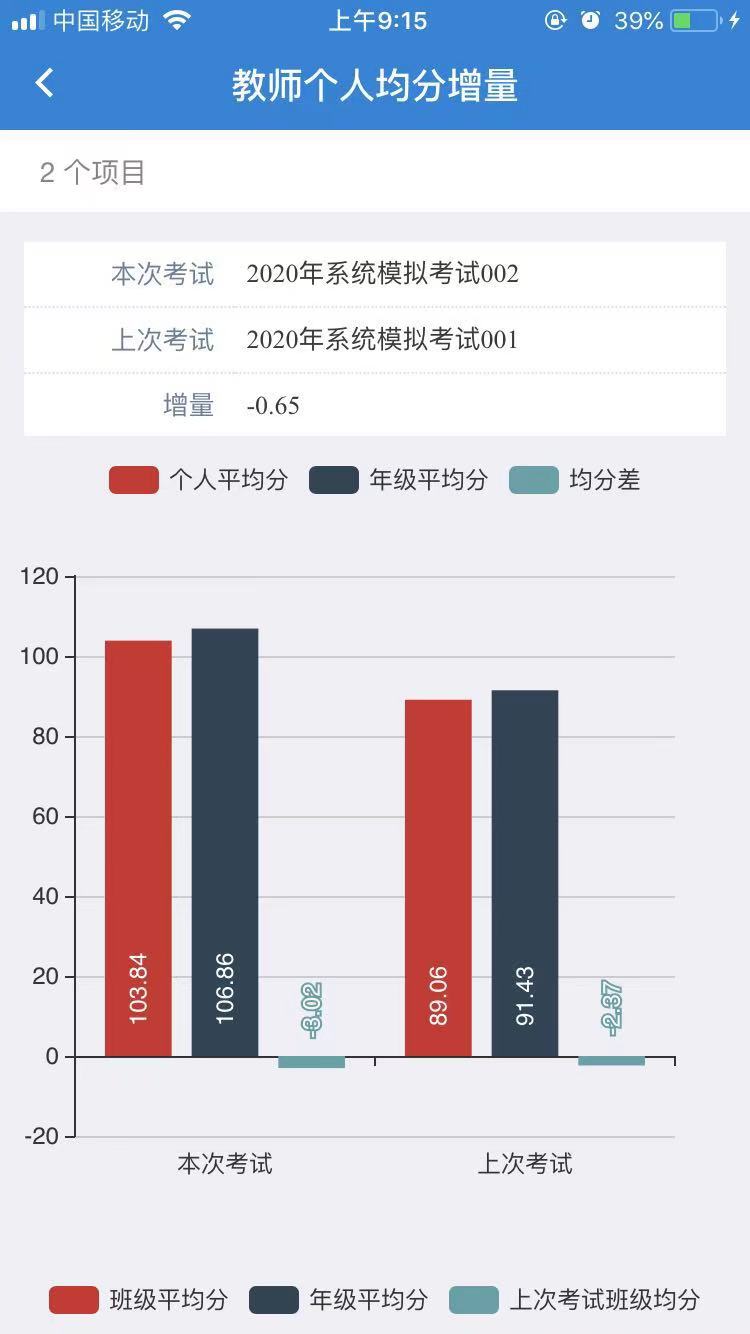Go back using the header arrow
Viewport: 750px width, 1334px height.
click(x=45, y=84)
